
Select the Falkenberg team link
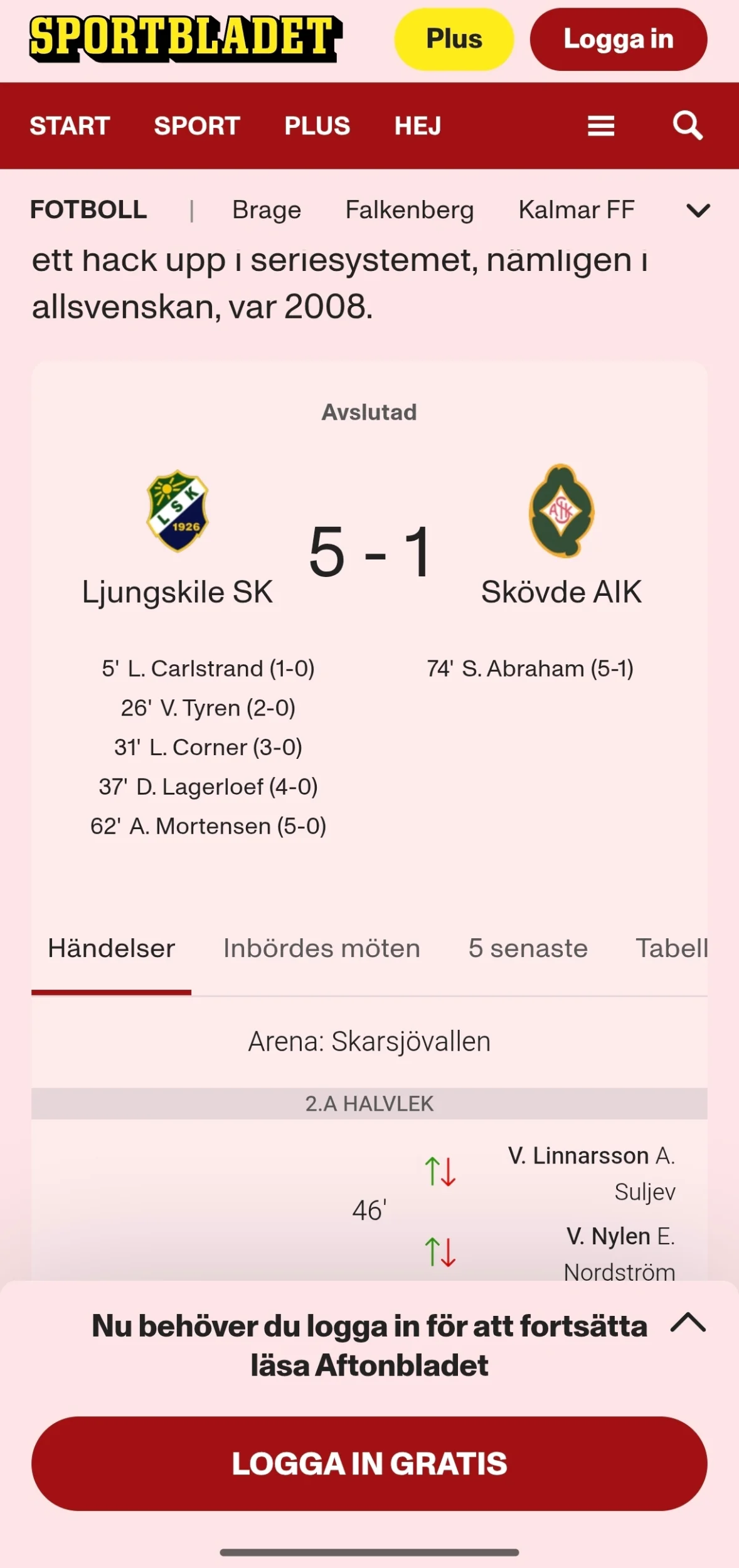[410, 209]
